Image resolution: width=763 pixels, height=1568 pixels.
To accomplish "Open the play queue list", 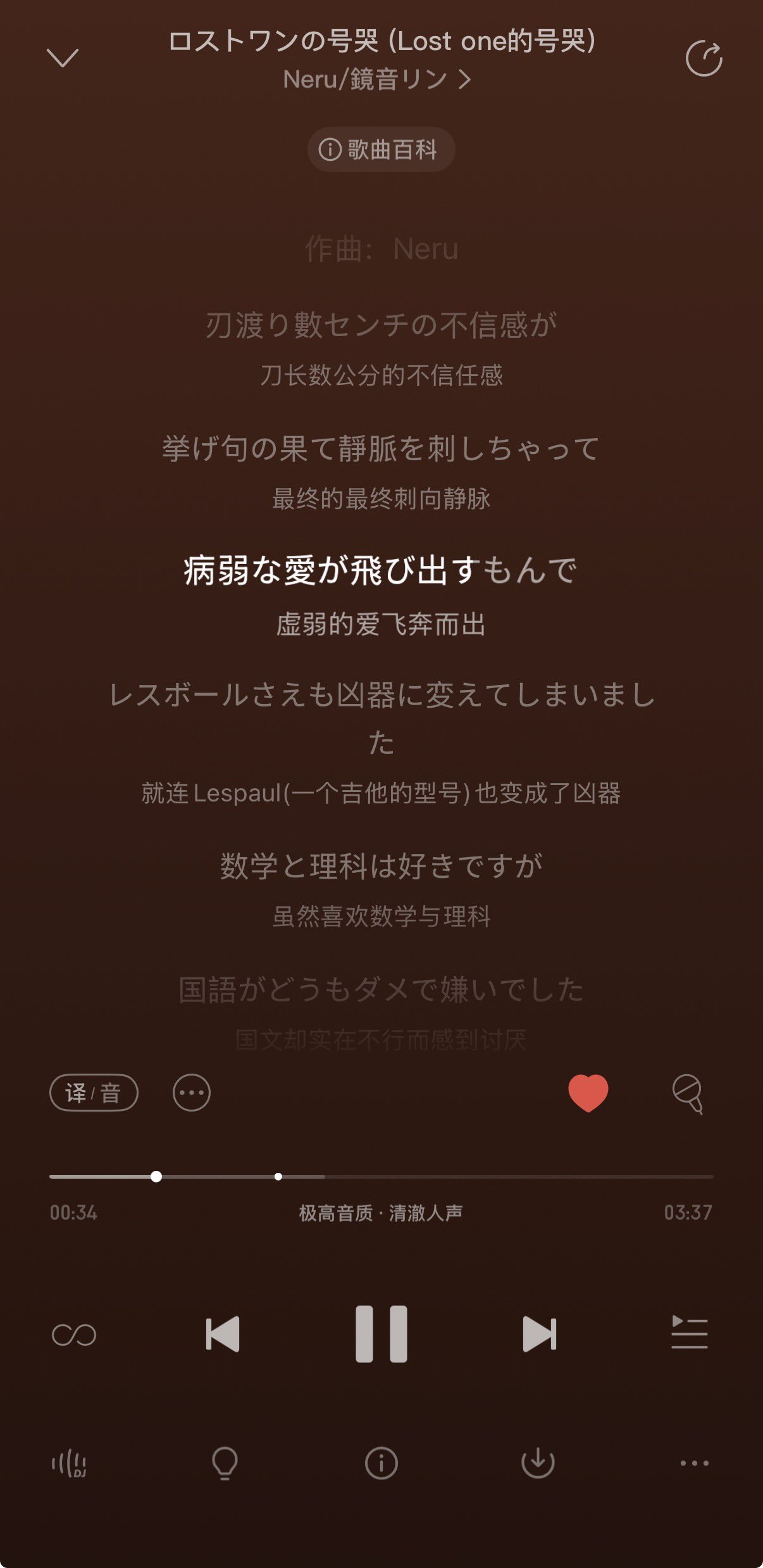I will click(689, 1333).
